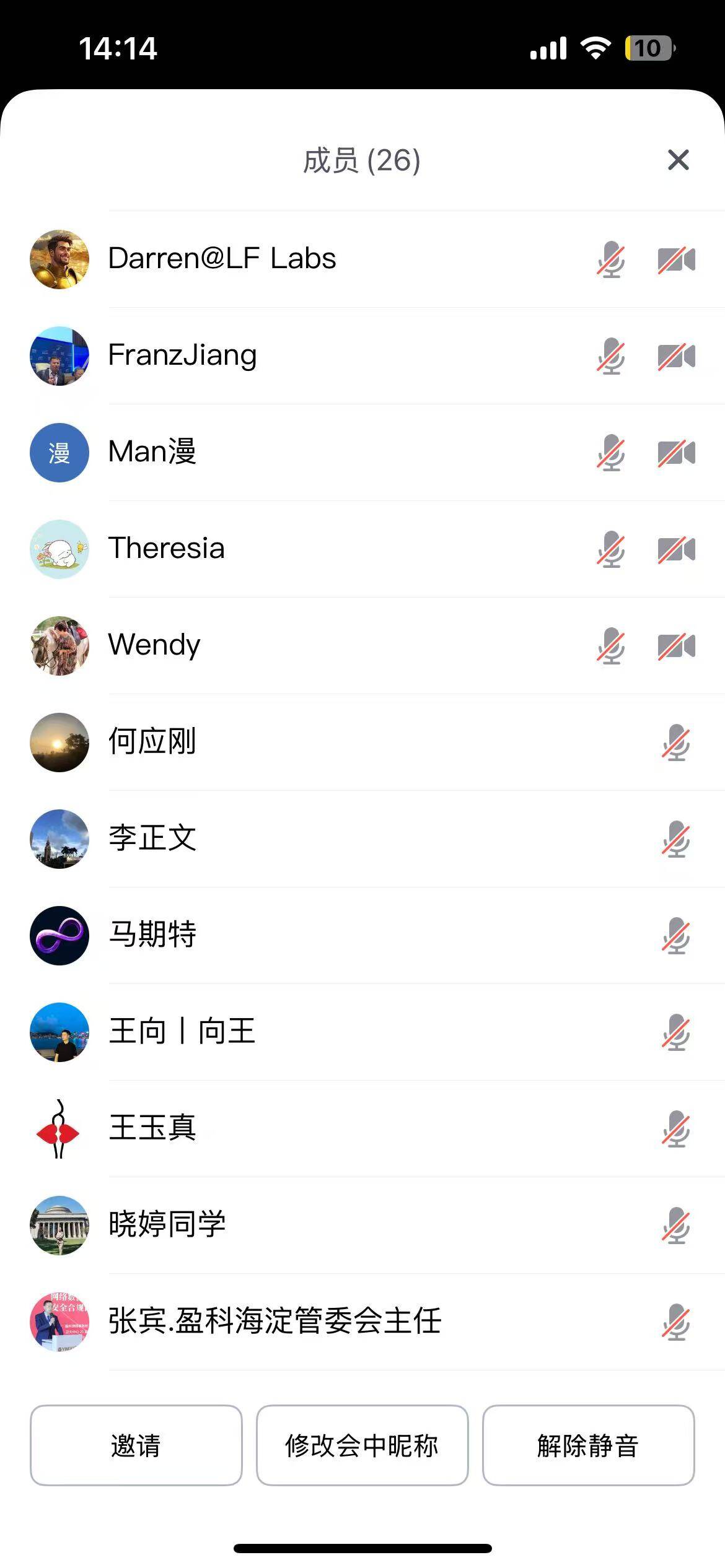Tap the 邀请 invite button
Image resolution: width=725 pixels, height=1568 pixels.
pyautogui.click(x=136, y=1445)
